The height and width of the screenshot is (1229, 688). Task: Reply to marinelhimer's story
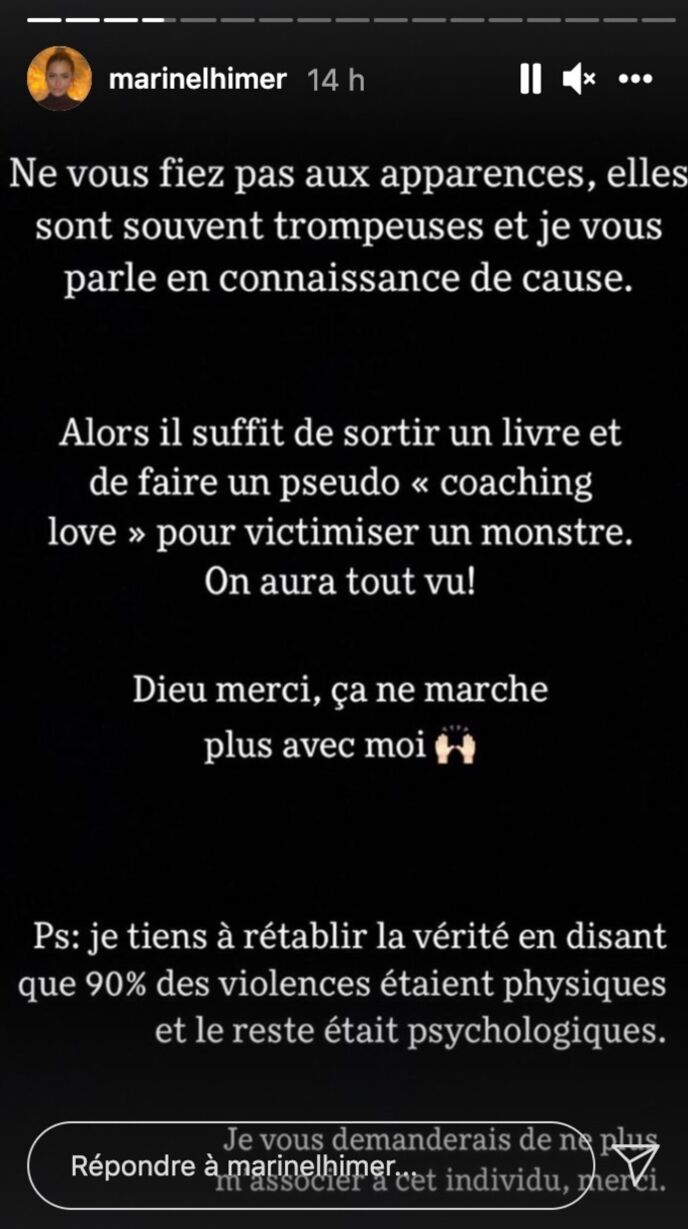(300, 1165)
